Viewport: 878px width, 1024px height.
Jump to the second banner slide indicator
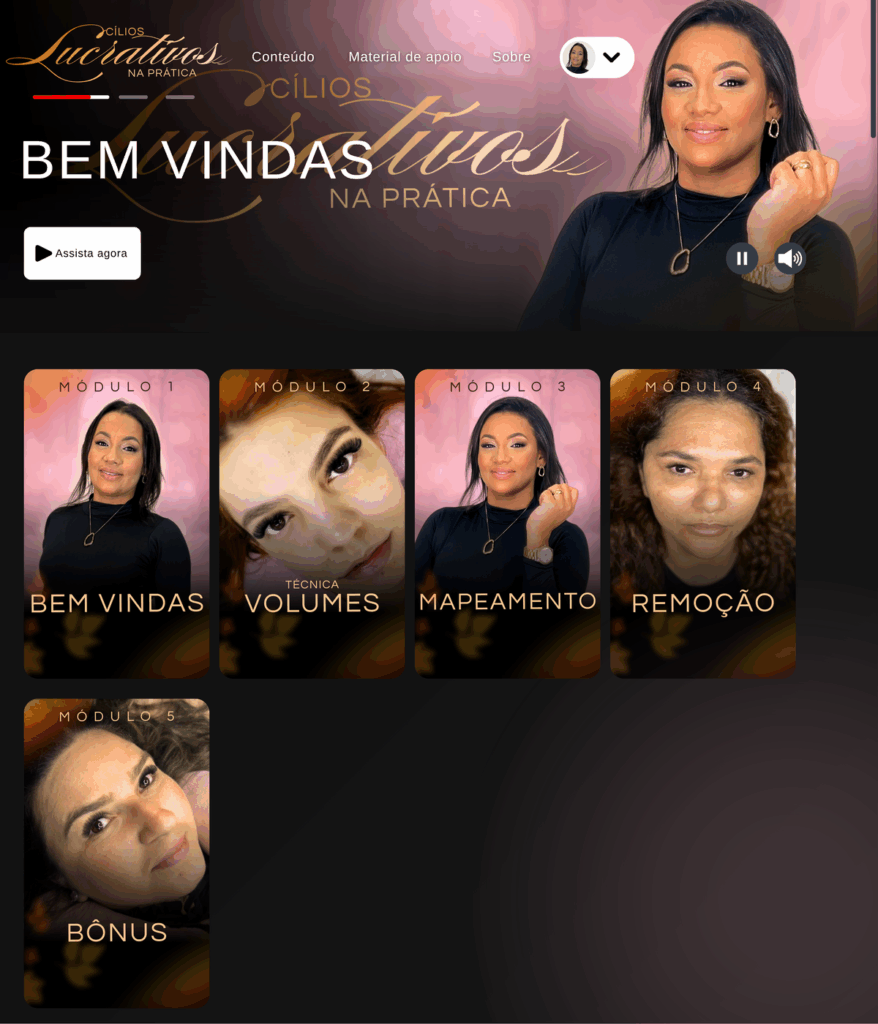[133, 97]
